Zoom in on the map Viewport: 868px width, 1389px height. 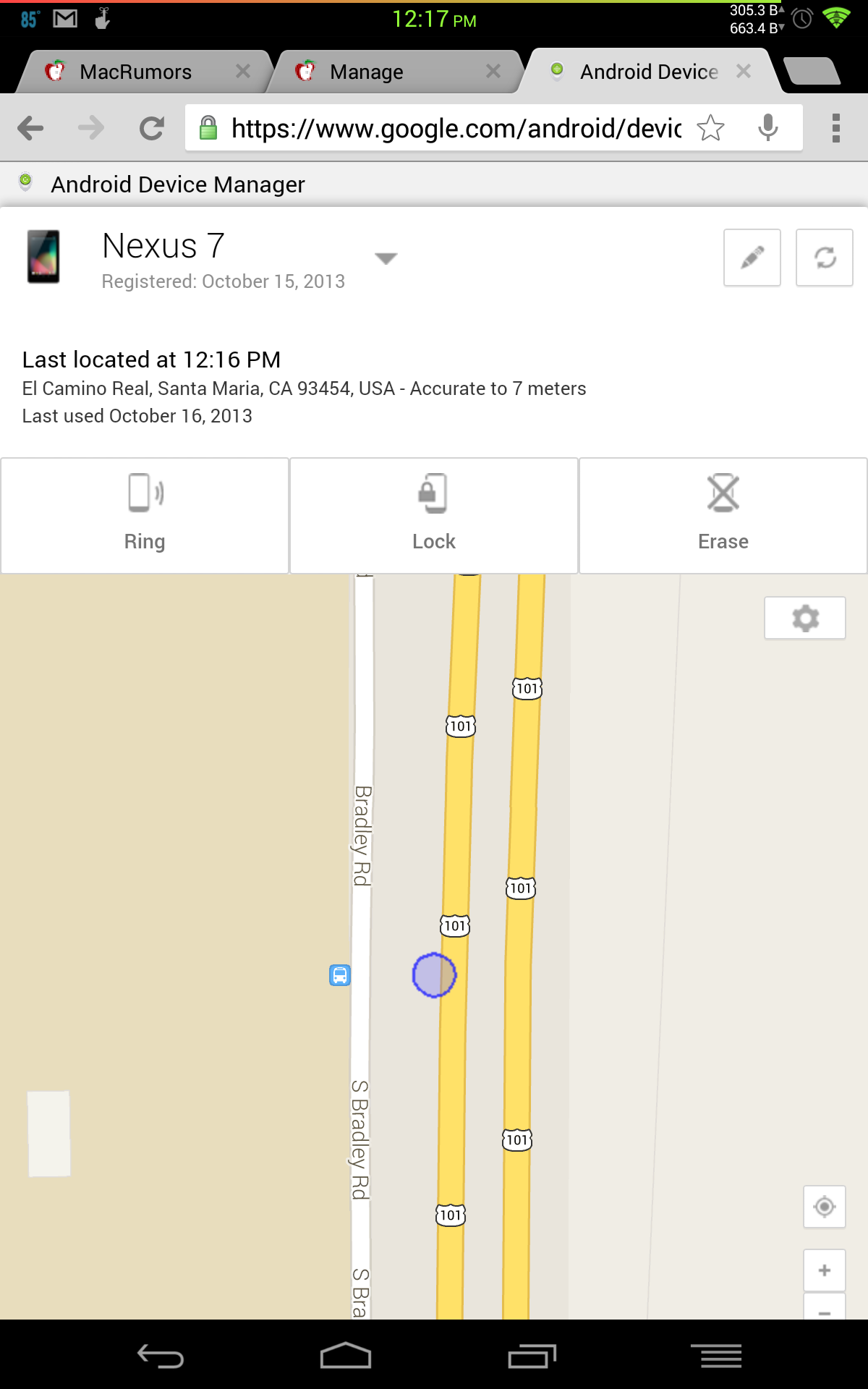825,1270
